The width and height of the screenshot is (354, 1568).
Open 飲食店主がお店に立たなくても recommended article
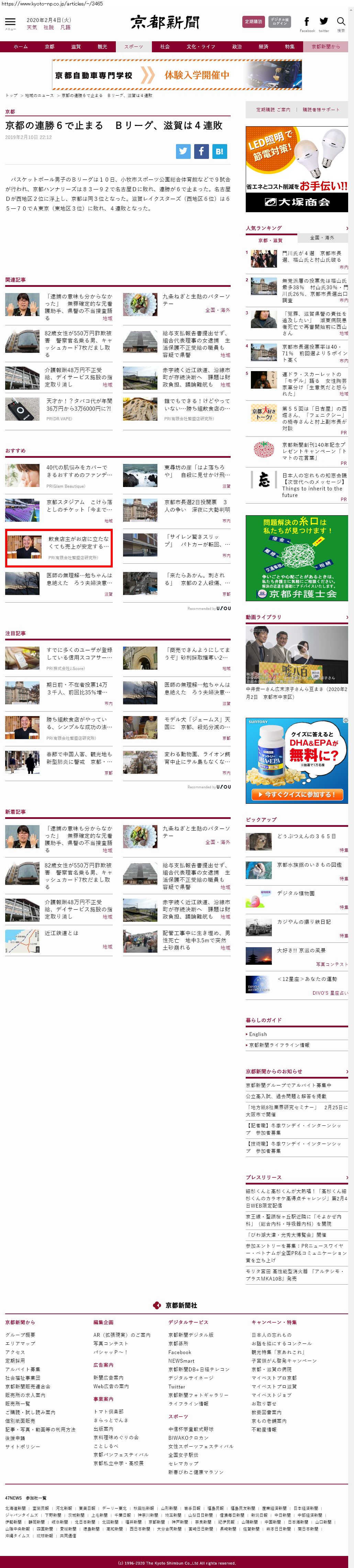coord(78,542)
